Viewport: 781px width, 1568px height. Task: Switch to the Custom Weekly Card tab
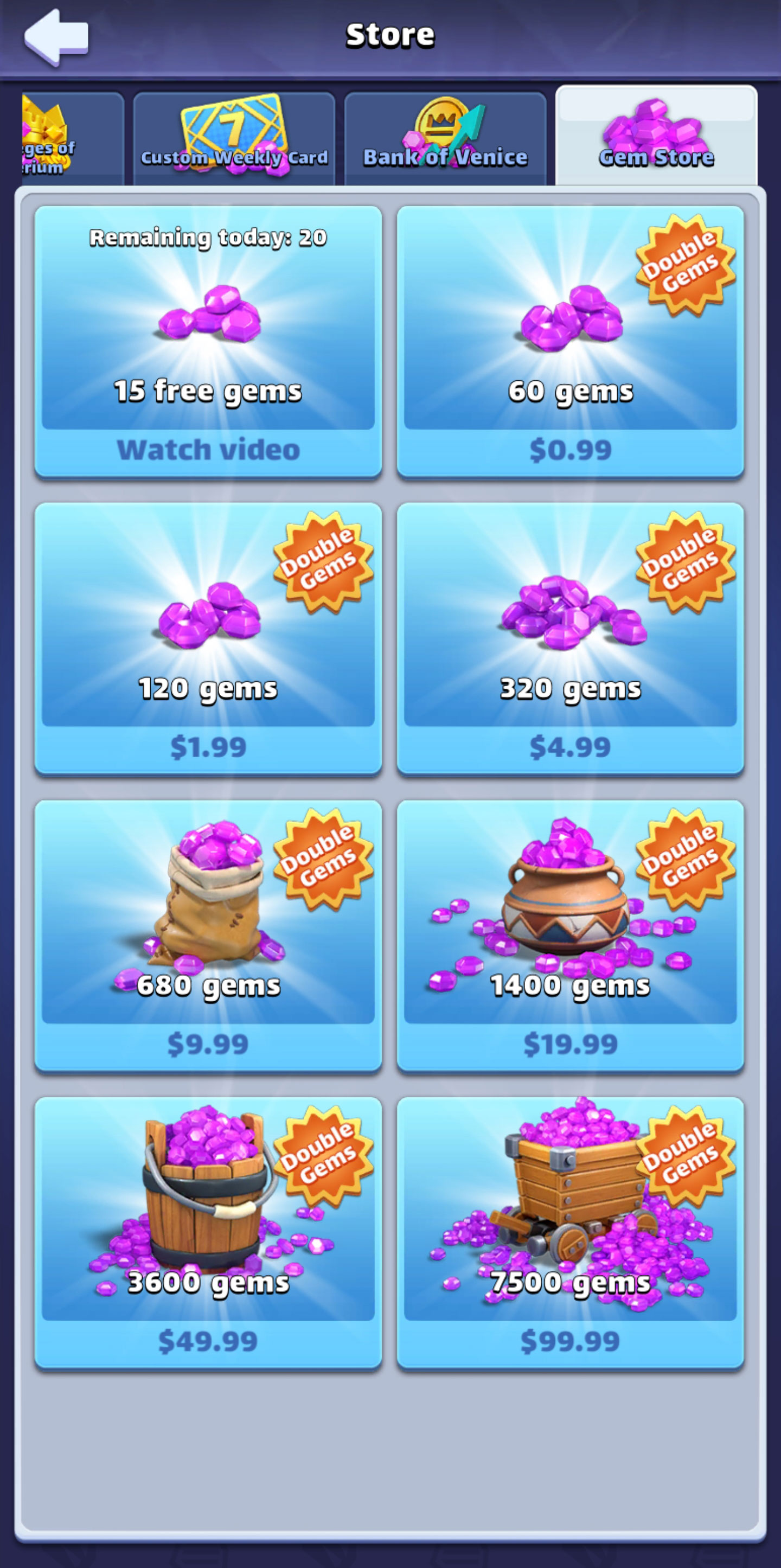(x=234, y=139)
